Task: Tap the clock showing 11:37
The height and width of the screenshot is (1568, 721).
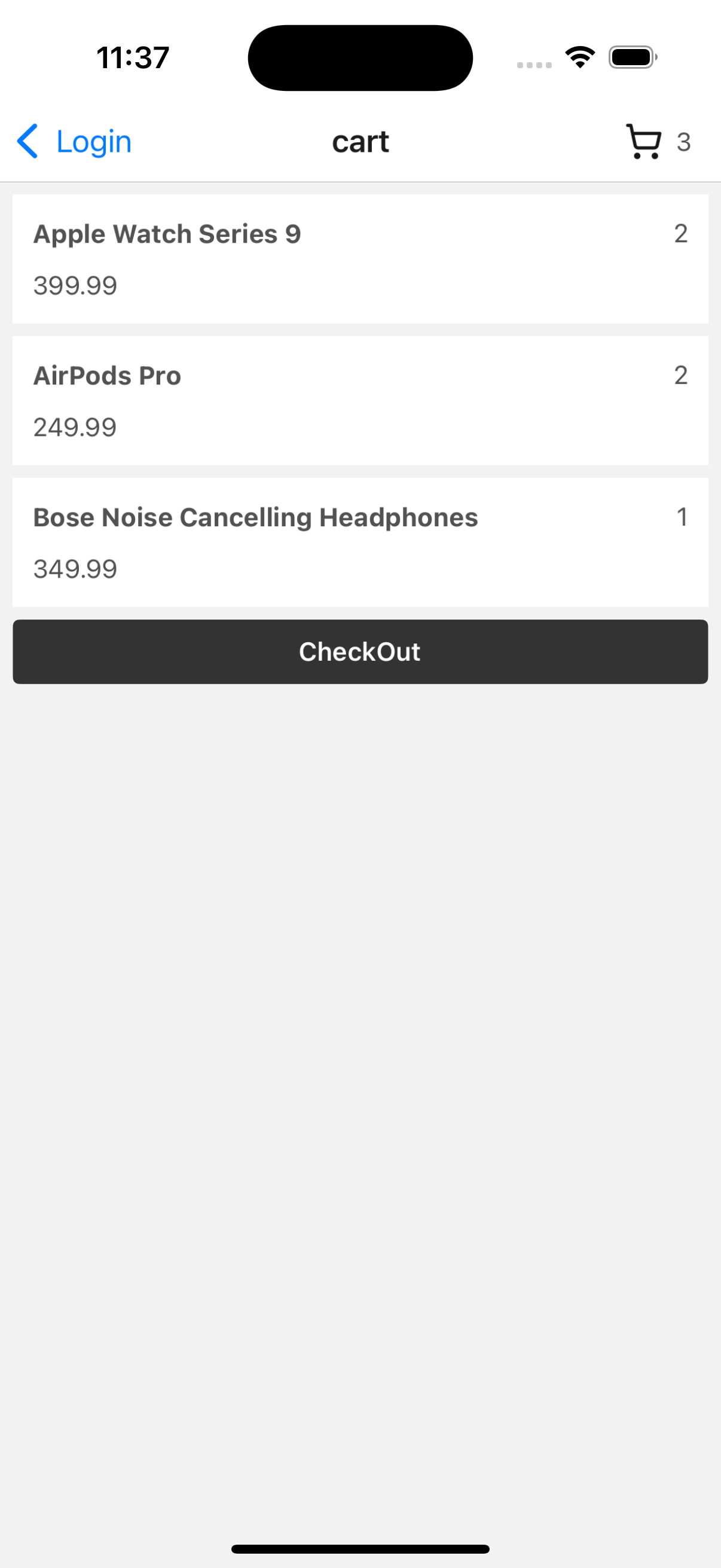Action: 132,57
